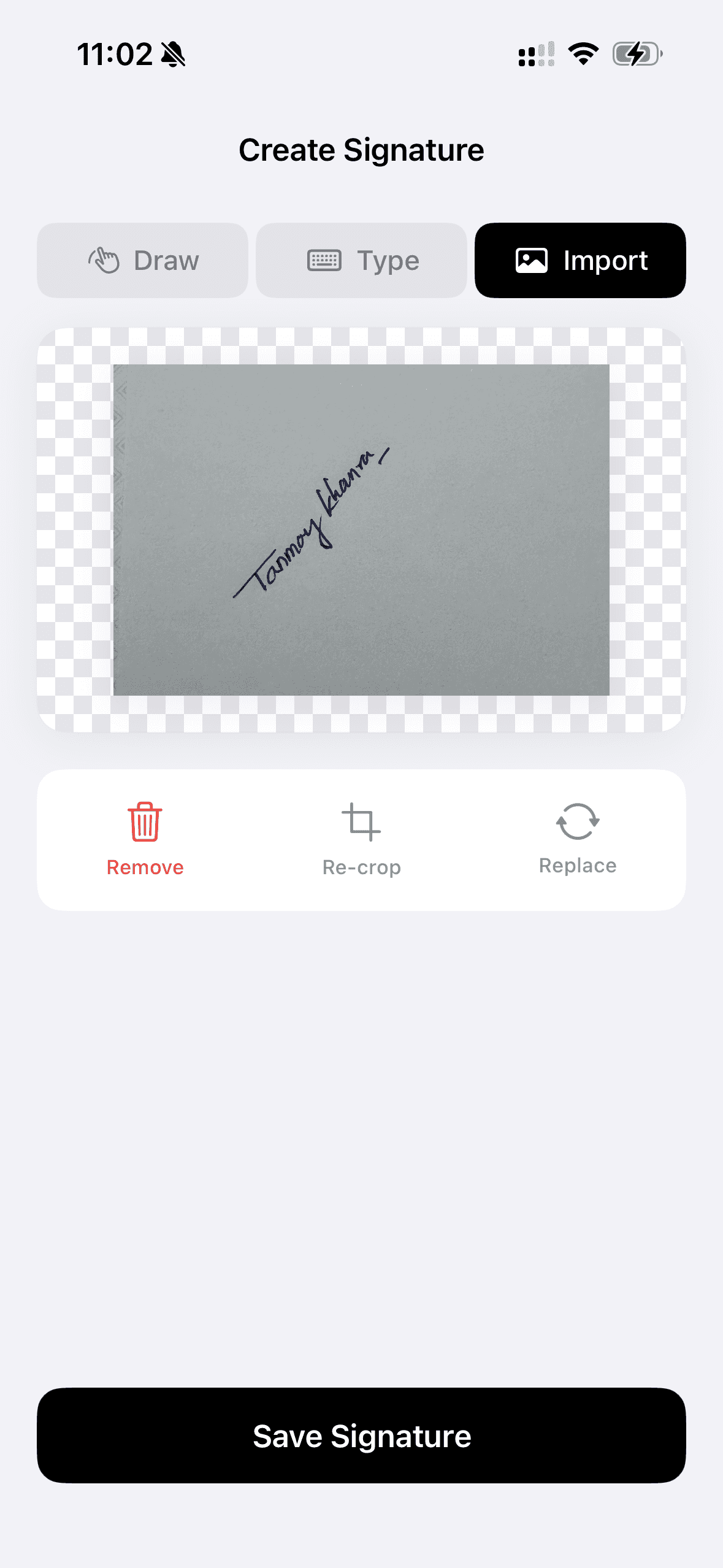Screen dimensions: 723x1568
Task: Switch to the Type signature mode
Action: pyautogui.click(x=361, y=259)
